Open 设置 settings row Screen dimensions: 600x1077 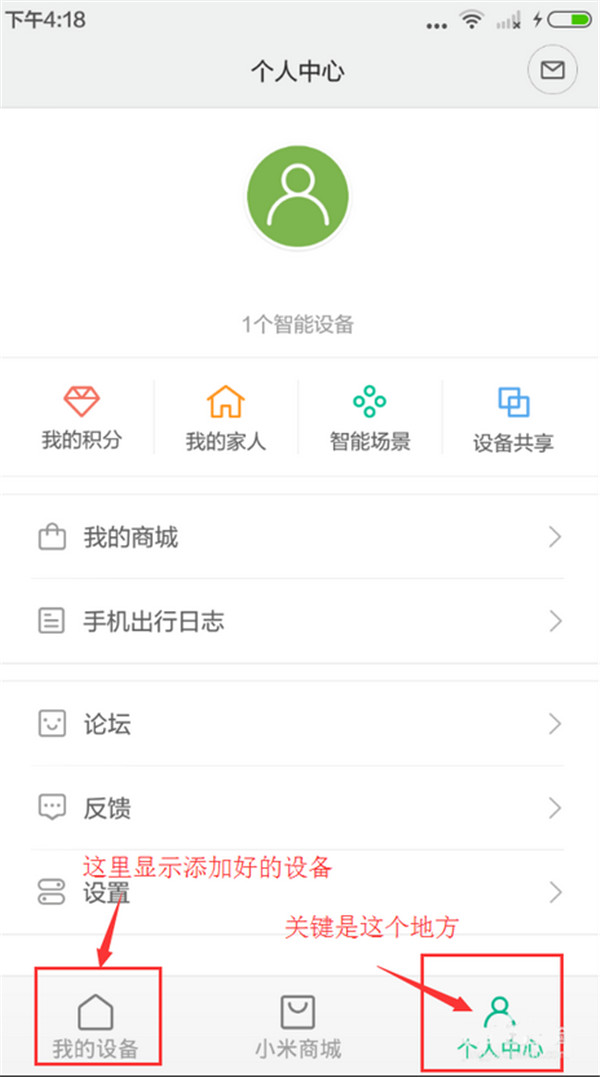[300, 892]
